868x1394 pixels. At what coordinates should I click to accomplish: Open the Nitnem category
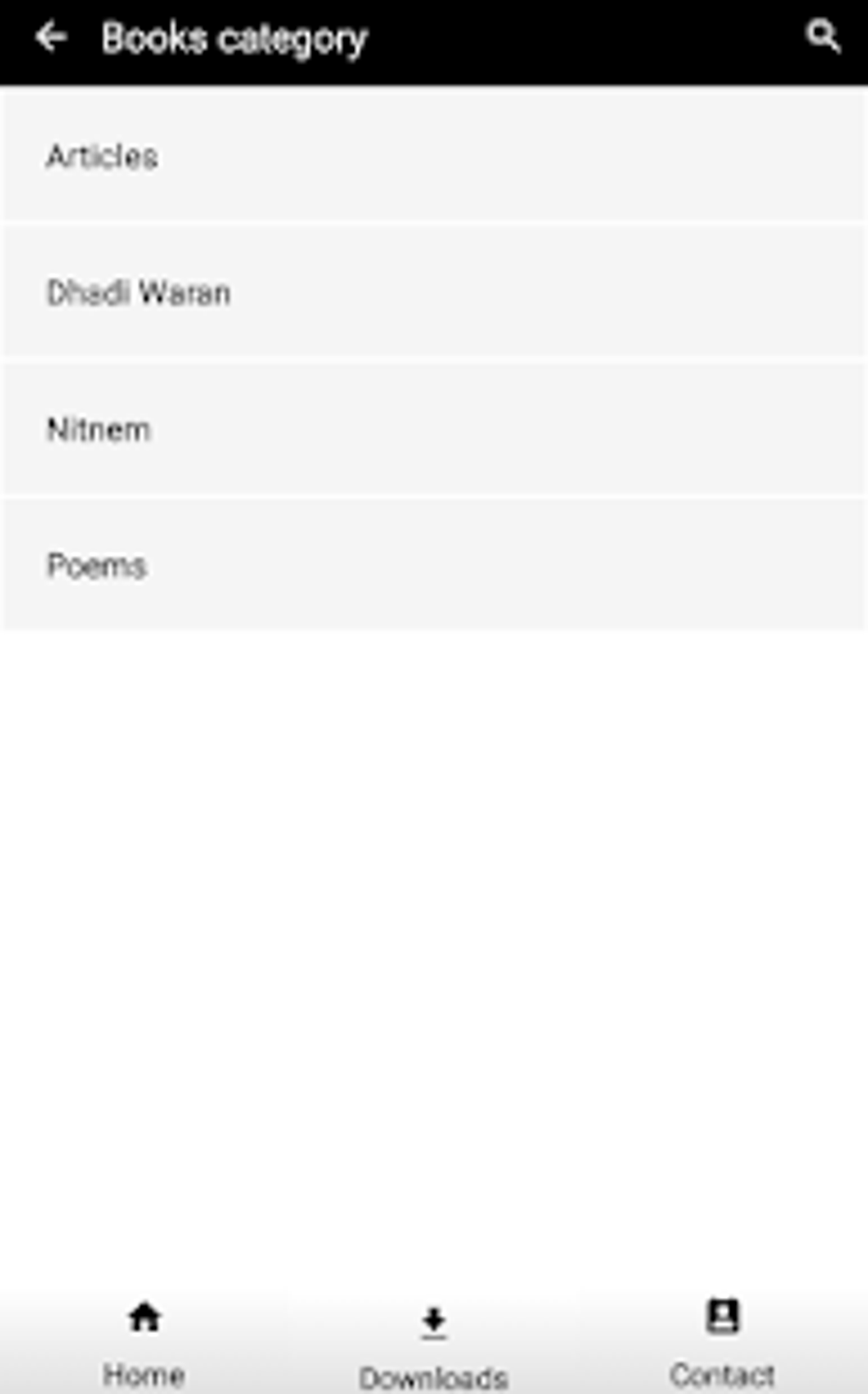click(434, 429)
